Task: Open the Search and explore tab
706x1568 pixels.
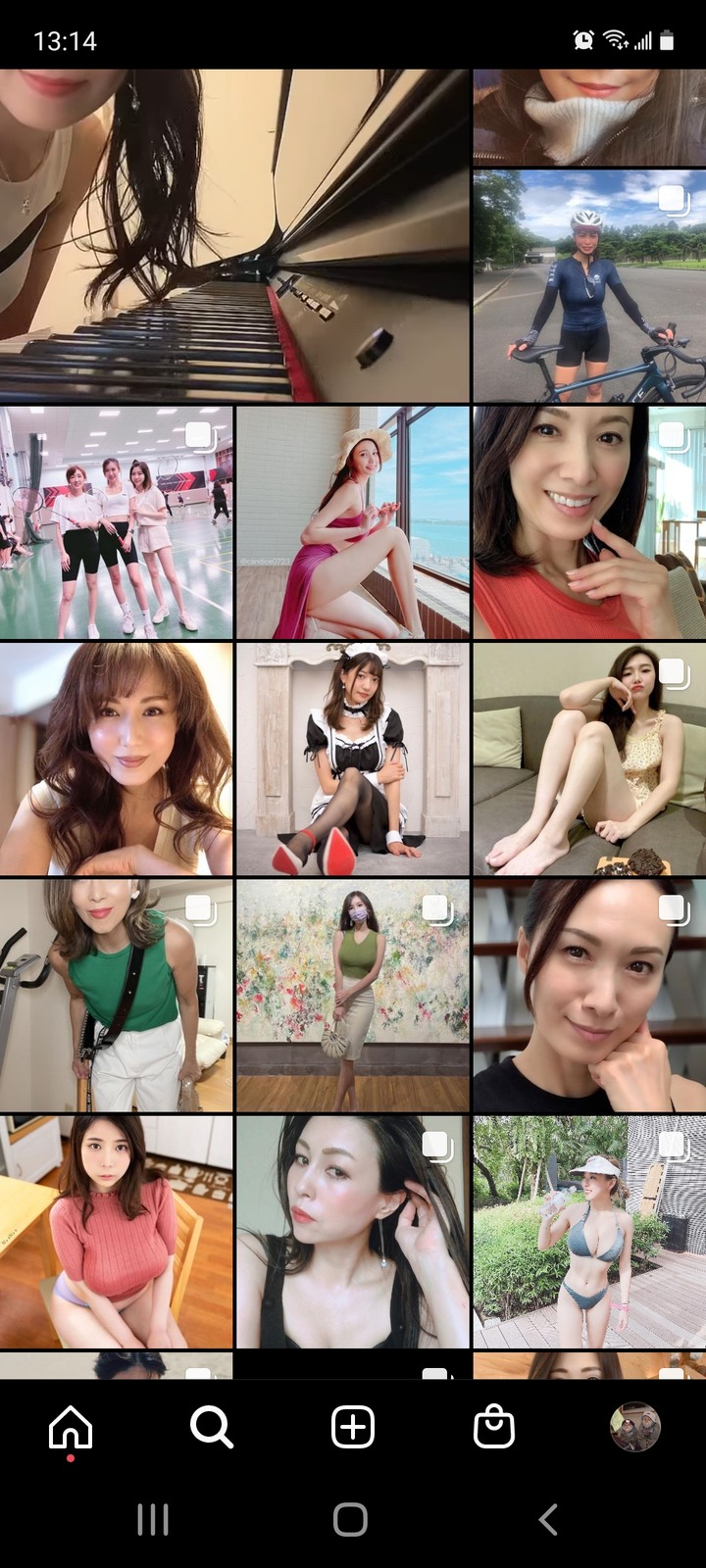Action: [x=211, y=1427]
